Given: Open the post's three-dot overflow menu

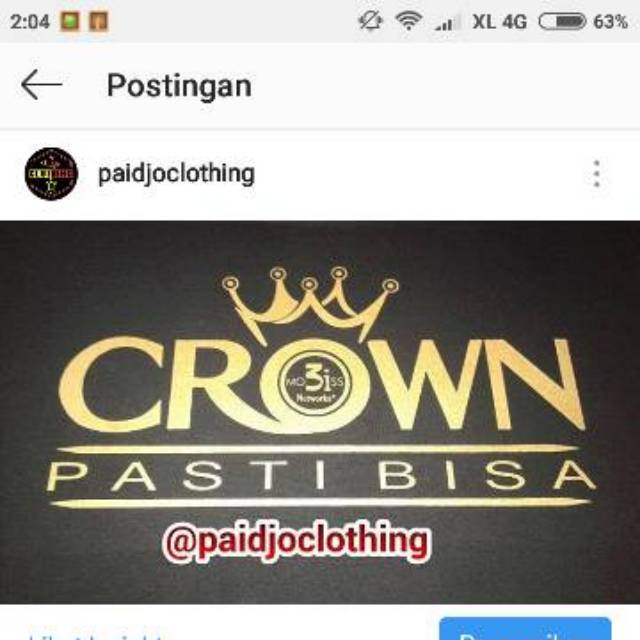Looking at the screenshot, I should (x=596, y=174).
